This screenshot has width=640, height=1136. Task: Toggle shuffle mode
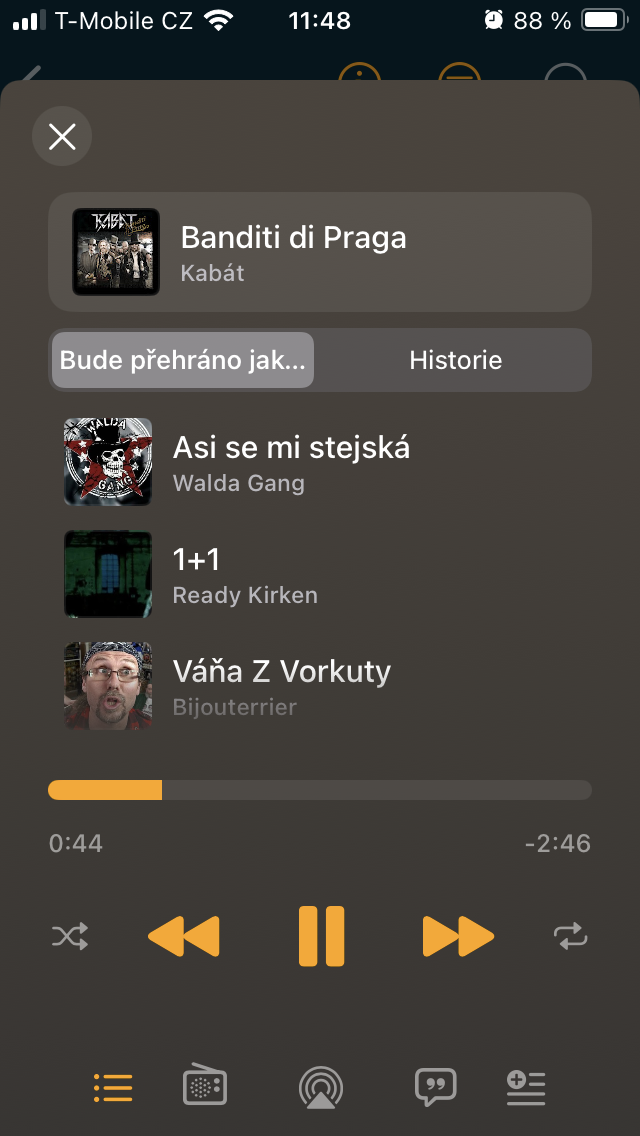(x=70, y=937)
